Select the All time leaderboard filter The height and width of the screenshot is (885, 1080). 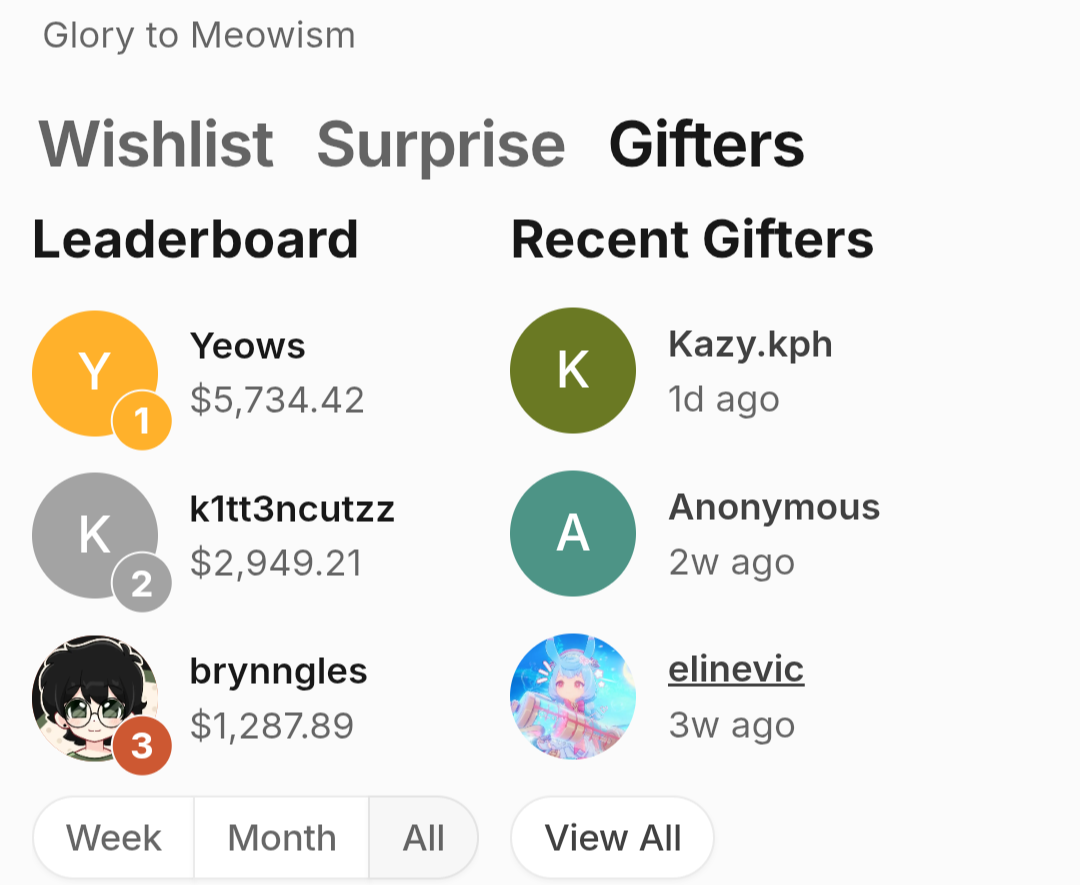click(x=424, y=837)
